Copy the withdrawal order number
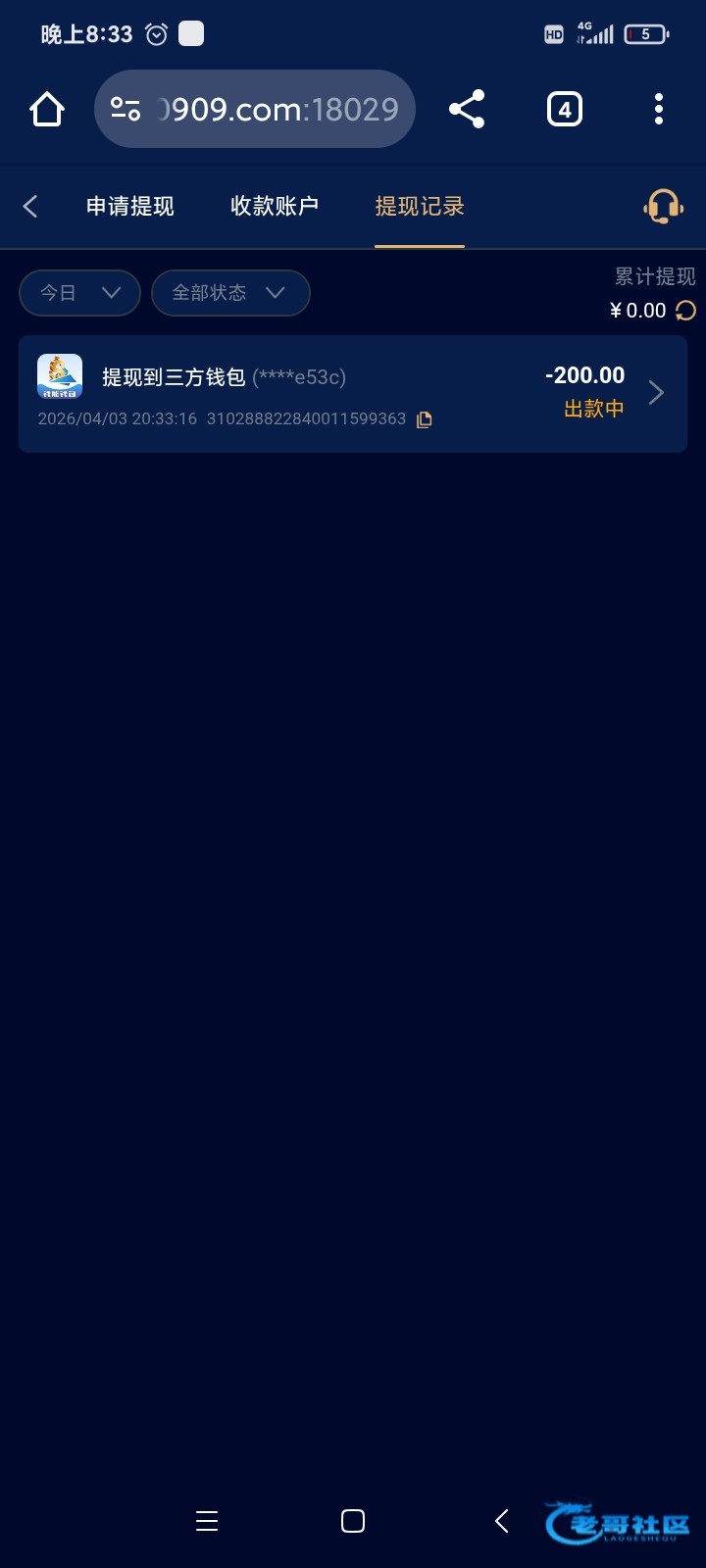This screenshot has width=706, height=1568. (x=425, y=419)
